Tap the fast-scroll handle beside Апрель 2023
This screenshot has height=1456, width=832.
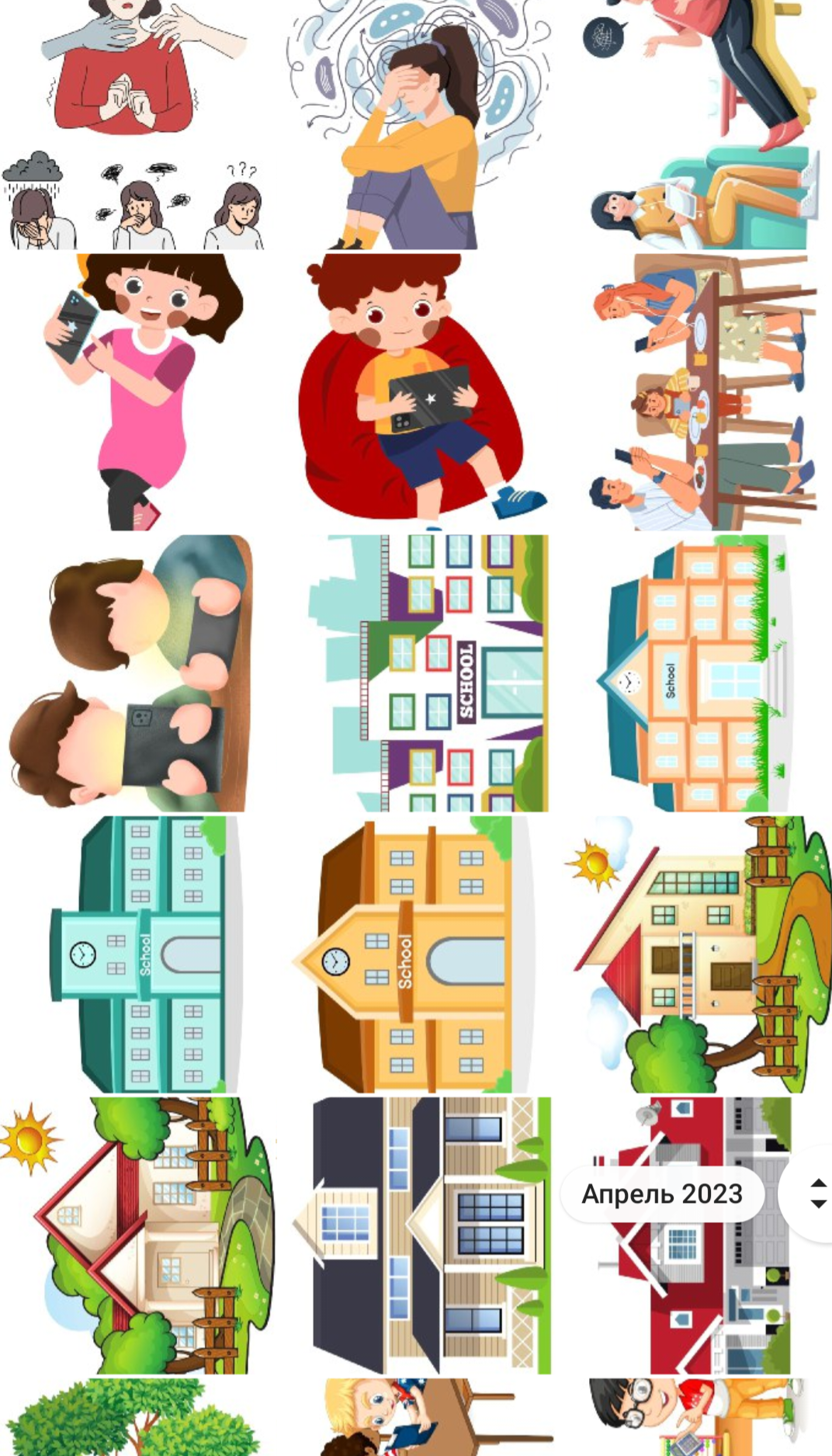(x=816, y=1194)
